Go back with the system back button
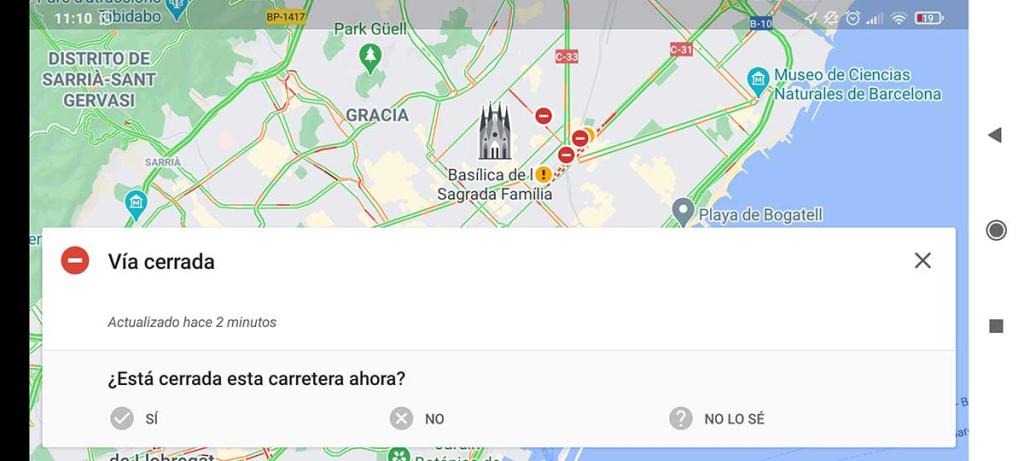1024x461 pixels. 994,135
